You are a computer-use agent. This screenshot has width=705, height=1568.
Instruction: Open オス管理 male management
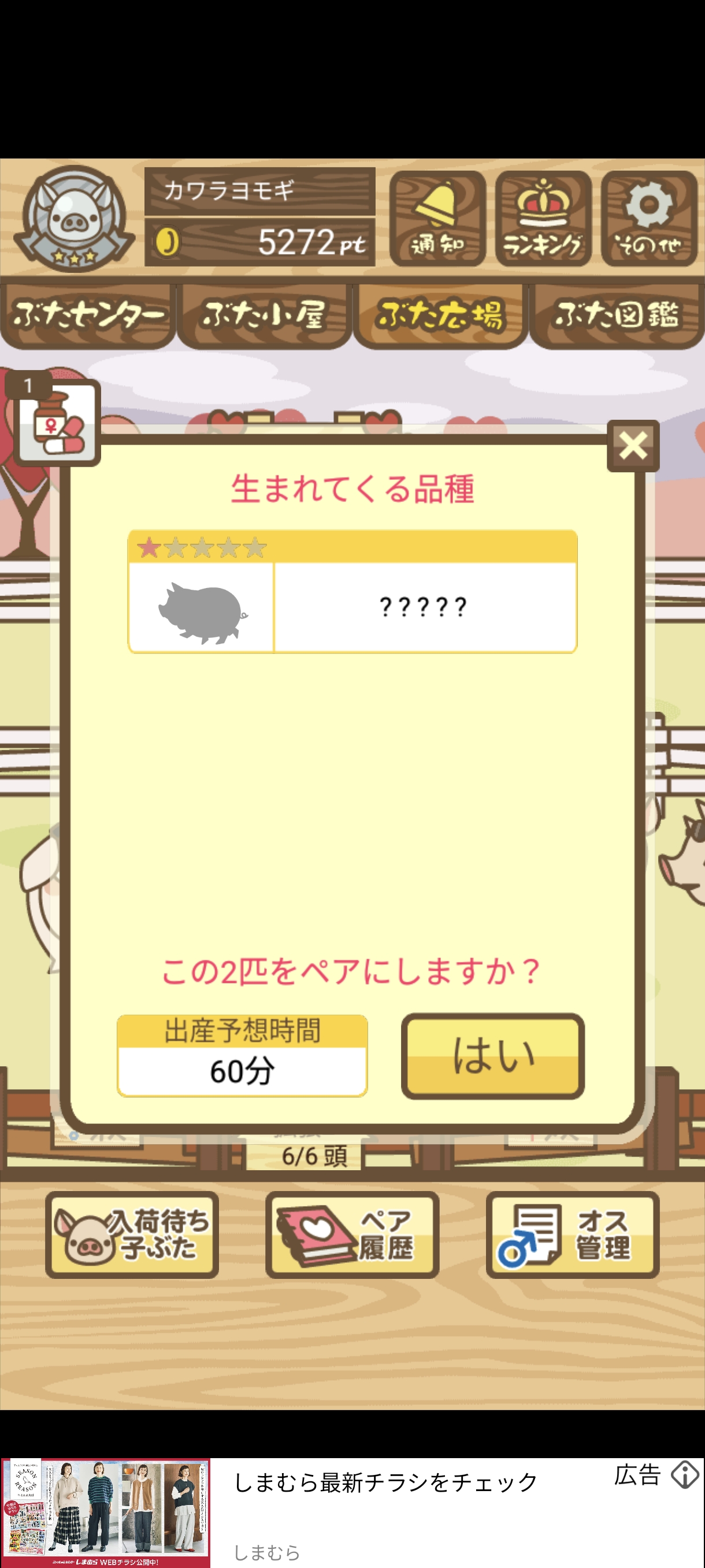pyautogui.click(x=573, y=1235)
